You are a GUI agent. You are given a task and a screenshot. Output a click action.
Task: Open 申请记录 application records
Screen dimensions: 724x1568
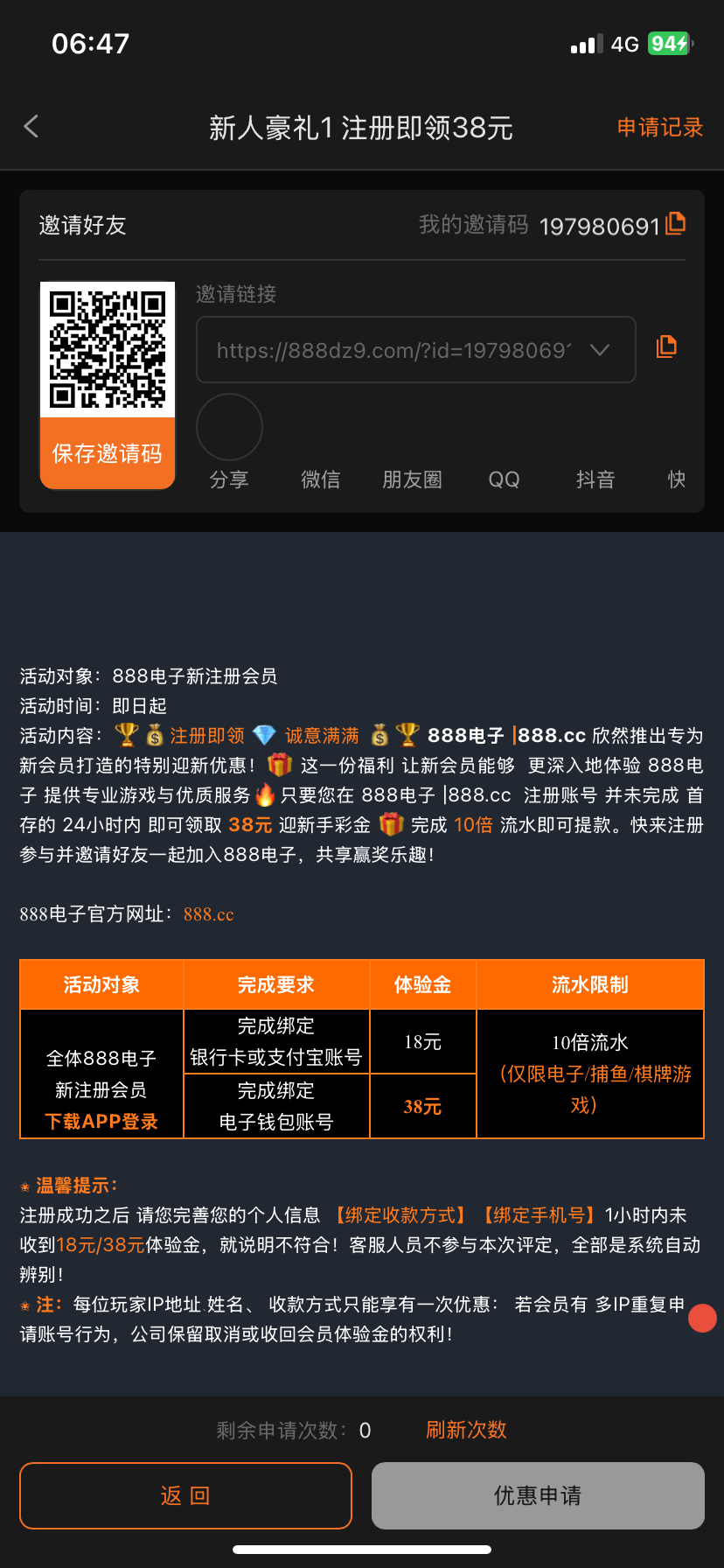point(659,128)
